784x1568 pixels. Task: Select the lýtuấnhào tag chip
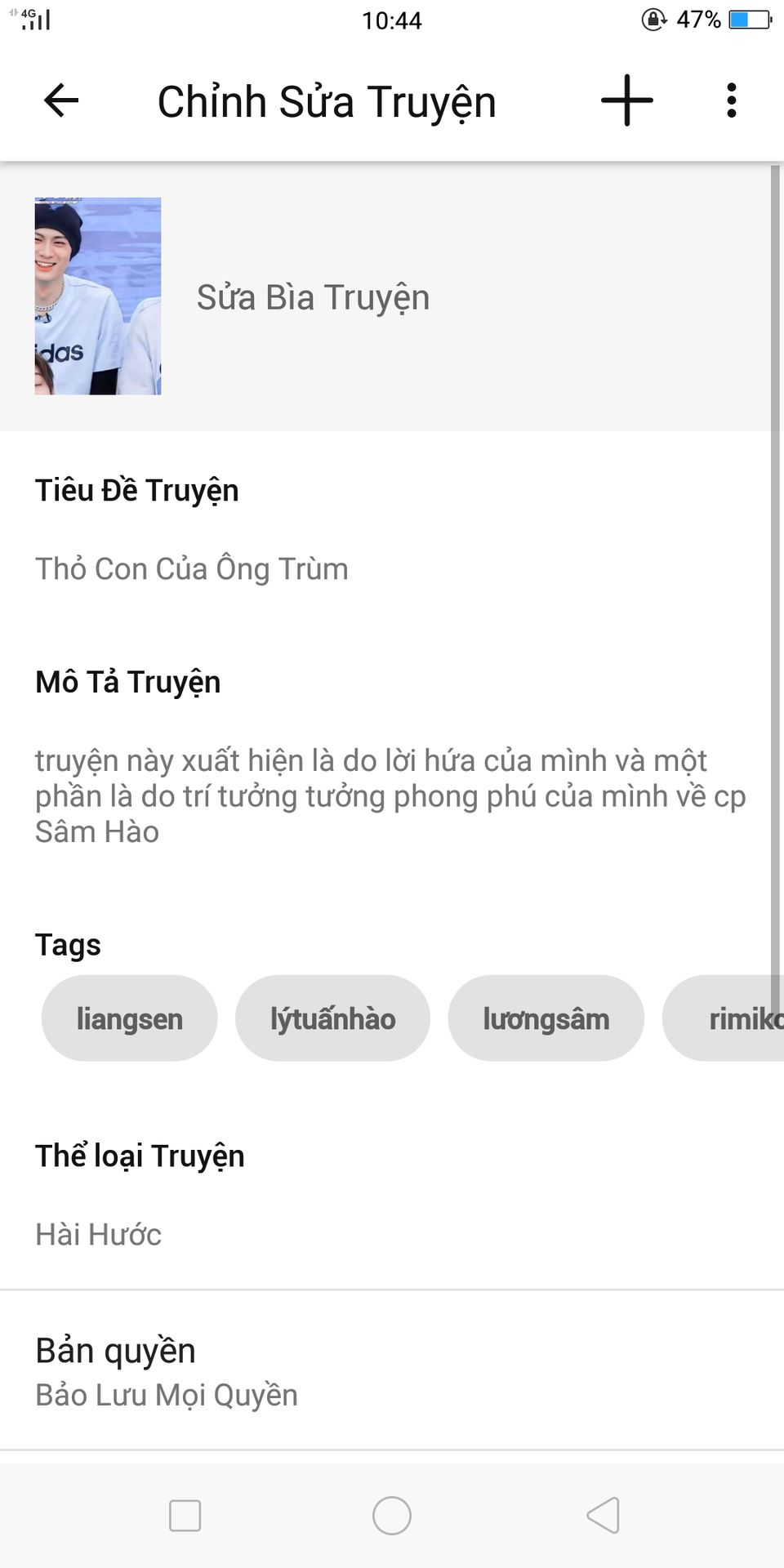[332, 1018]
